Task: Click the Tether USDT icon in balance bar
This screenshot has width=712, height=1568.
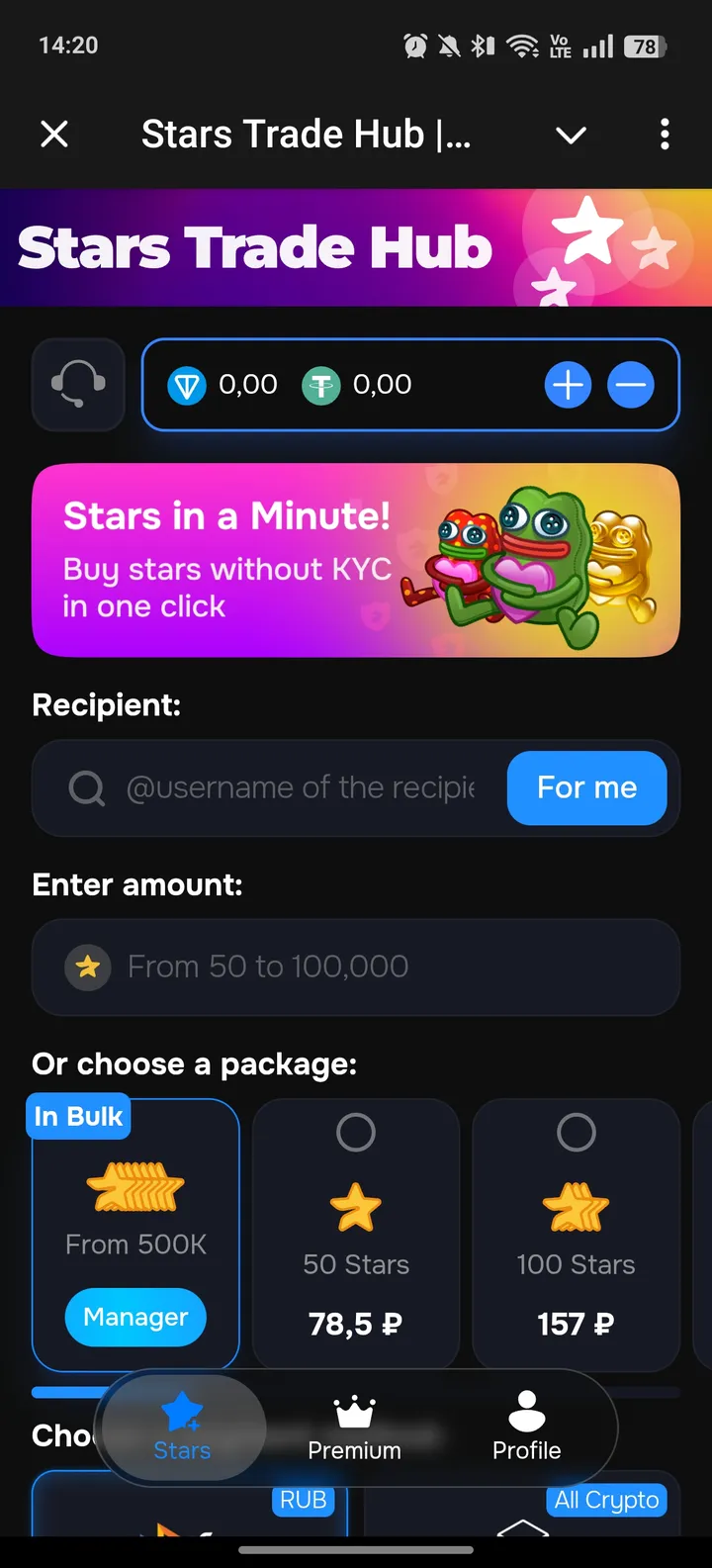Action: pos(318,385)
